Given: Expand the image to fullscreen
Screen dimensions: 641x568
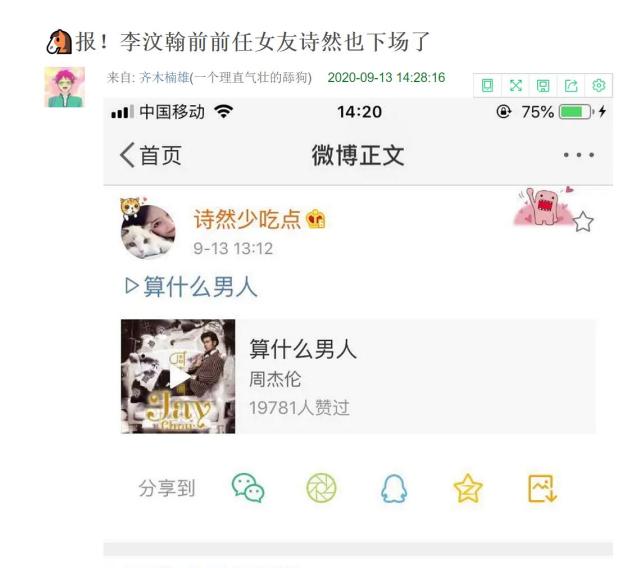Looking at the screenshot, I should point(515,85).
